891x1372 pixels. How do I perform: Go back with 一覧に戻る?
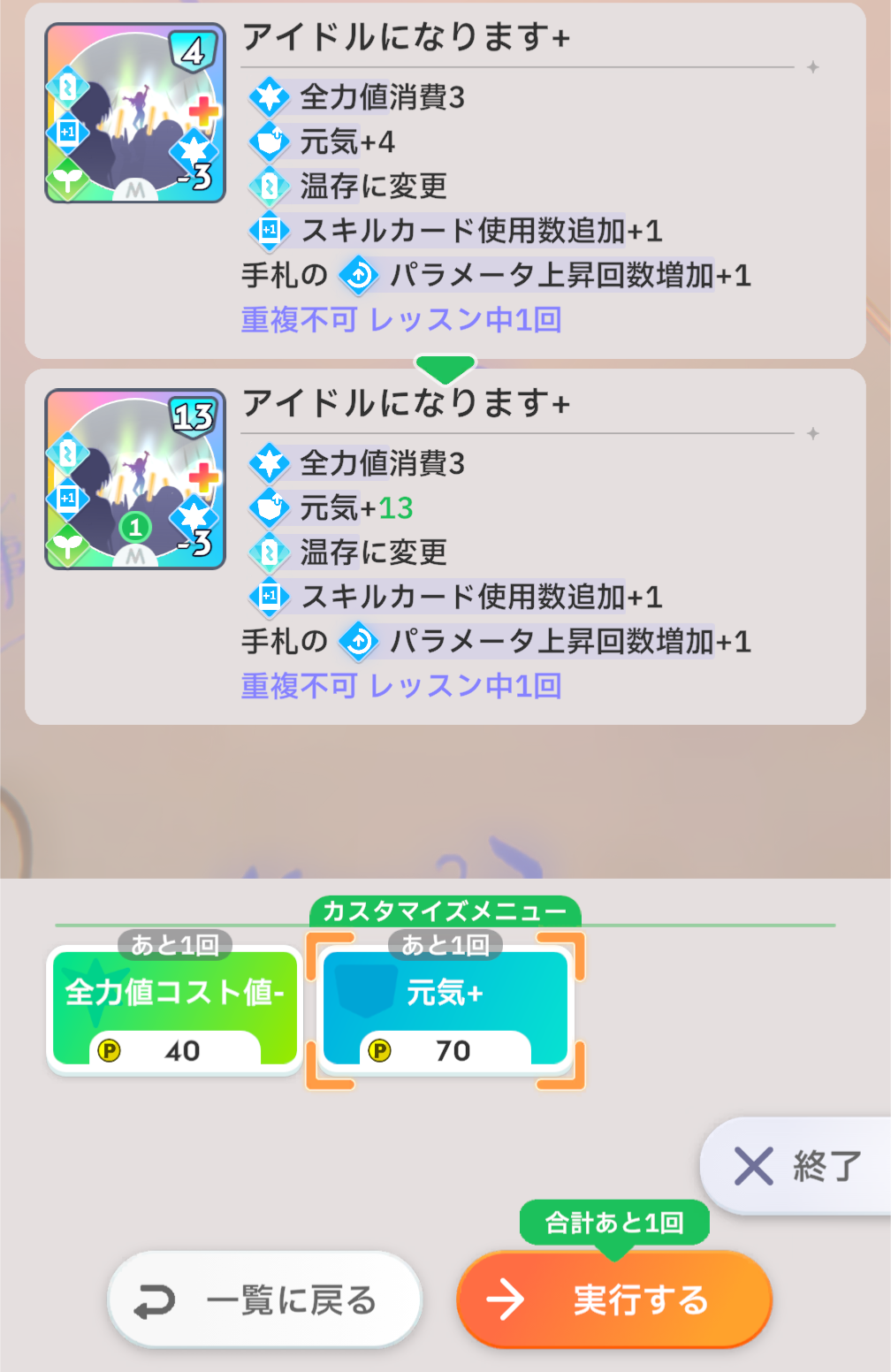tap(264, 1300)
